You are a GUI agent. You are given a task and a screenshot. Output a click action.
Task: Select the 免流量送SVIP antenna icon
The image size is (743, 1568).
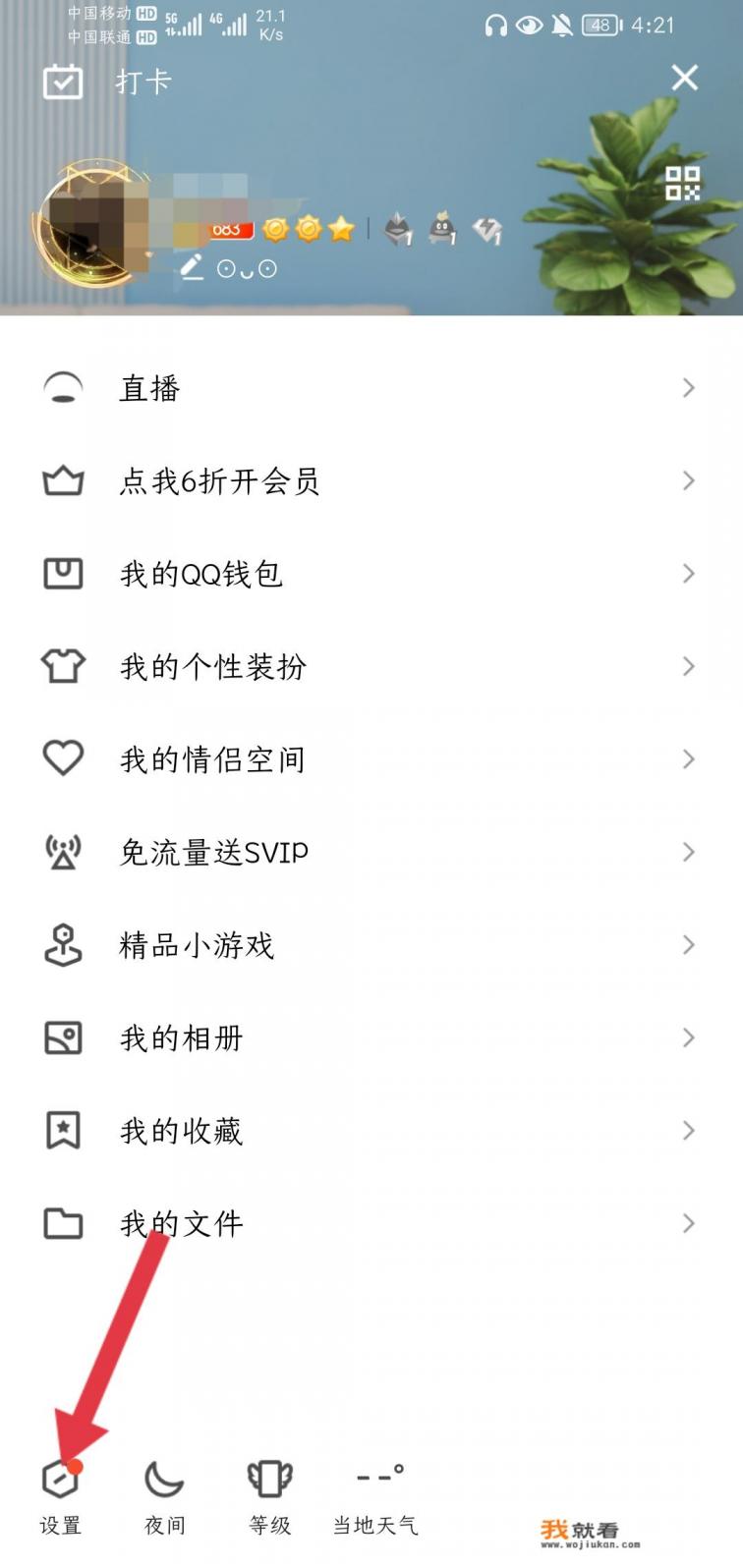(x=62, y=852)
